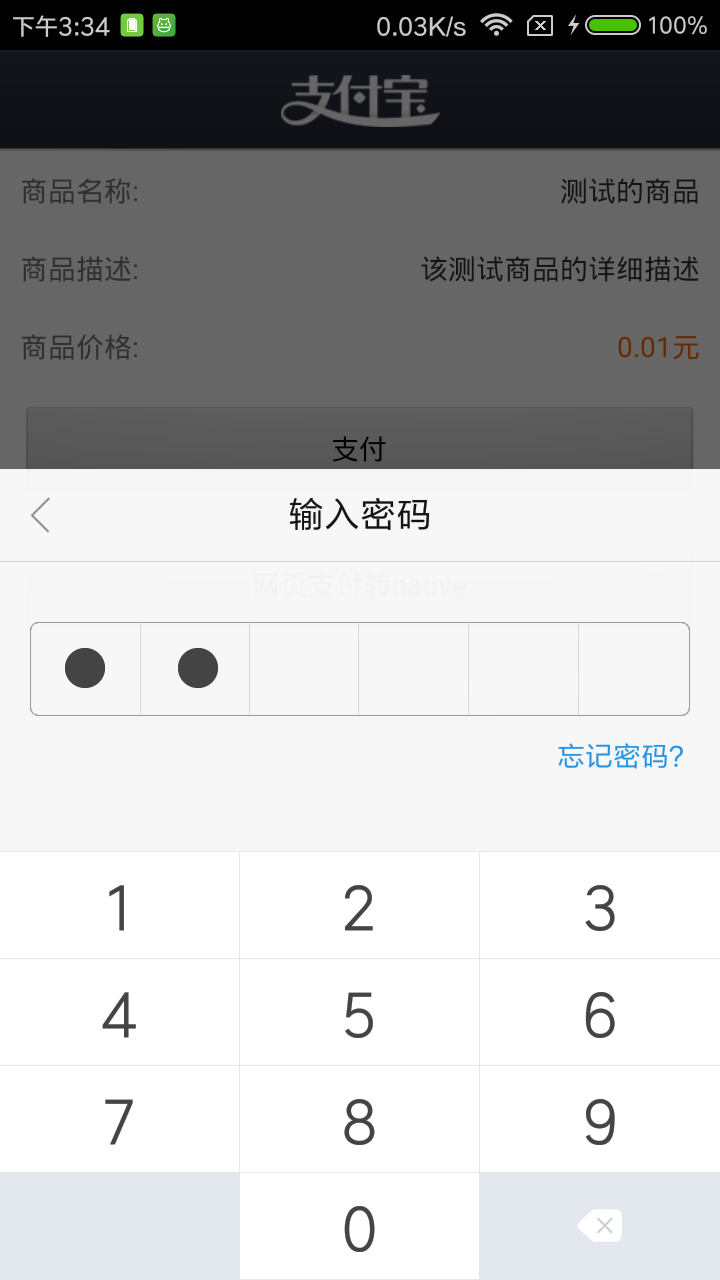Open the 忘记密码? (forgot password) link

point(619,757)
